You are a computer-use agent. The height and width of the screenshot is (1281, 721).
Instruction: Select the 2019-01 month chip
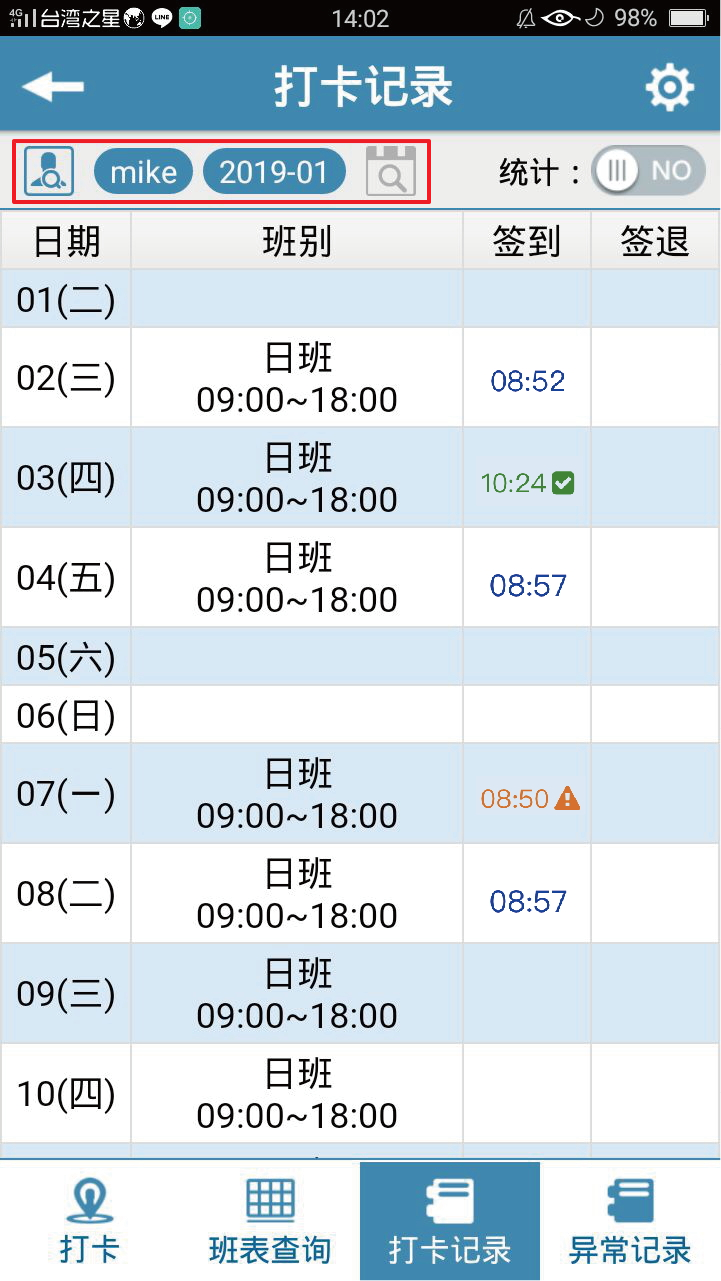[274, 172]
